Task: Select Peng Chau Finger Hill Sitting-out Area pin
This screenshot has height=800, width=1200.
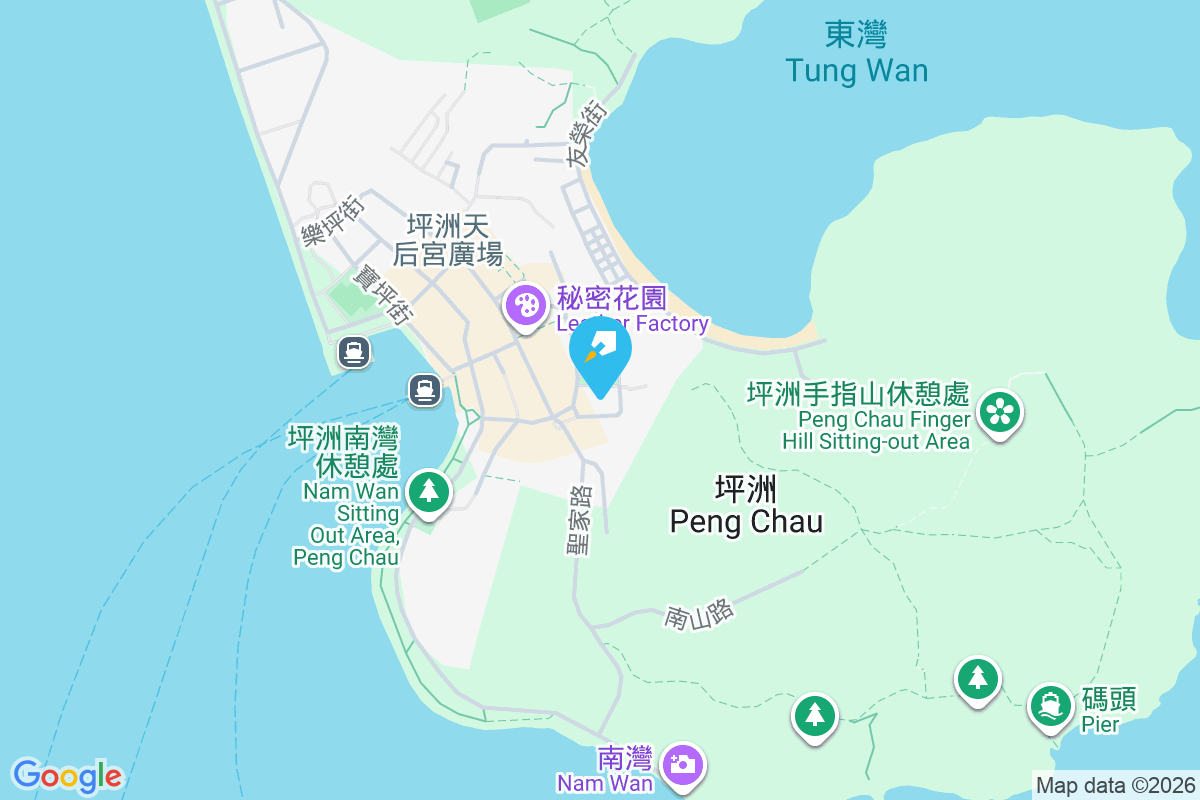Action: 998,412
